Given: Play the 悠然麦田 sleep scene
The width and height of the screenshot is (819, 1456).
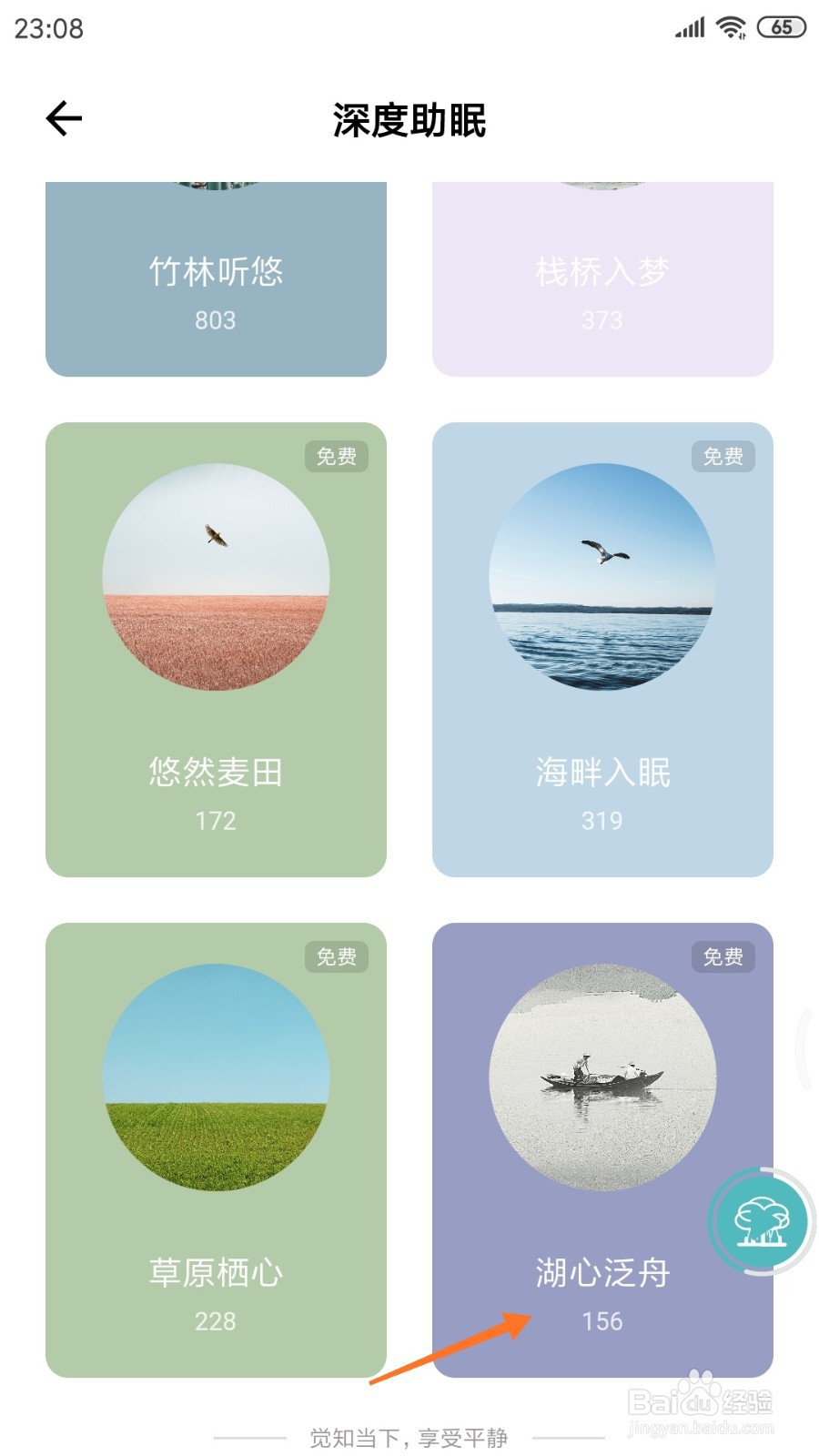Looking at the screenshot, I should coord(216,649).
